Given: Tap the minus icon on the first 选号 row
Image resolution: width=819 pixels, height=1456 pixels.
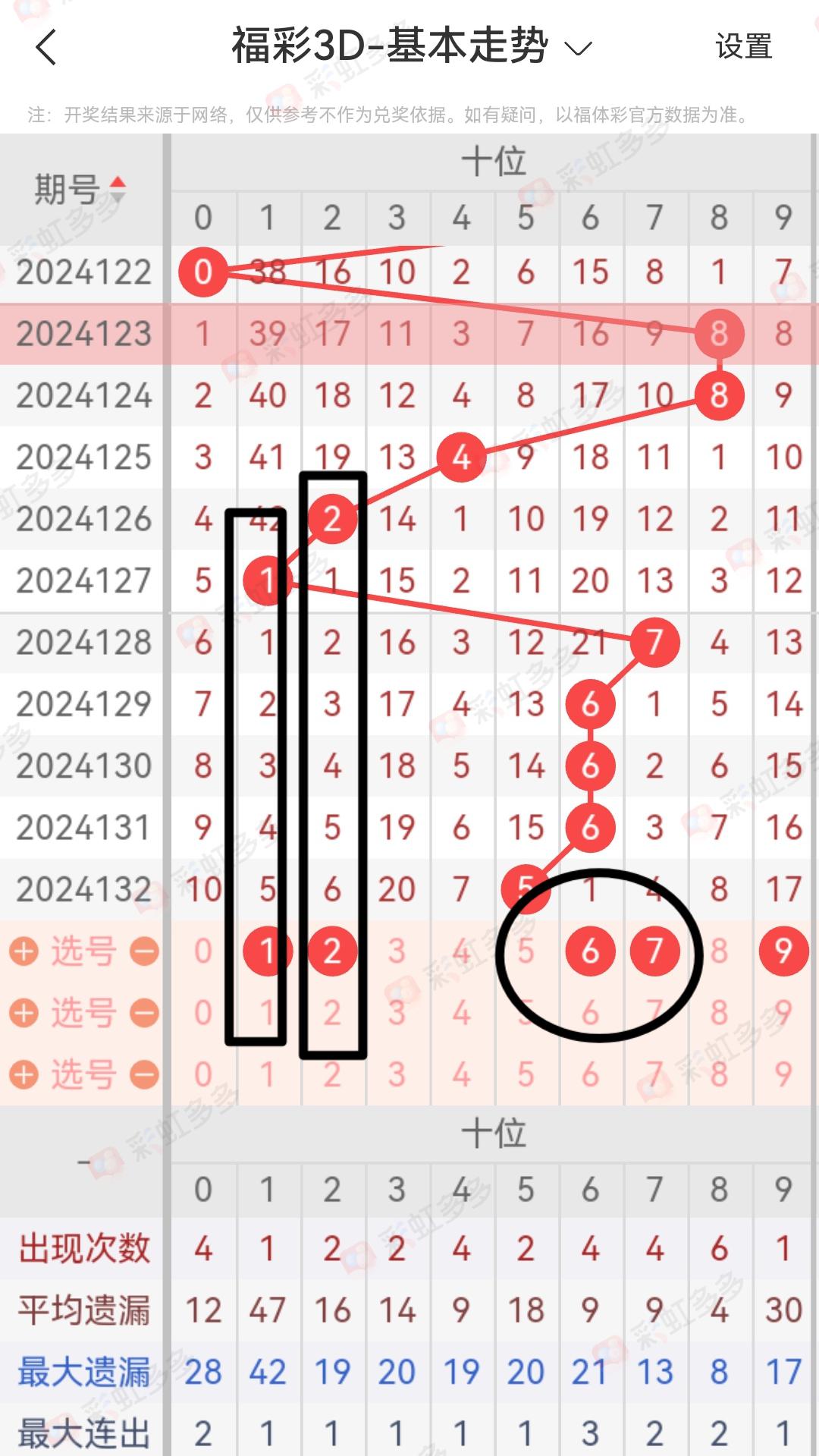Looking at the screenshot, I should tap(144, 951).
